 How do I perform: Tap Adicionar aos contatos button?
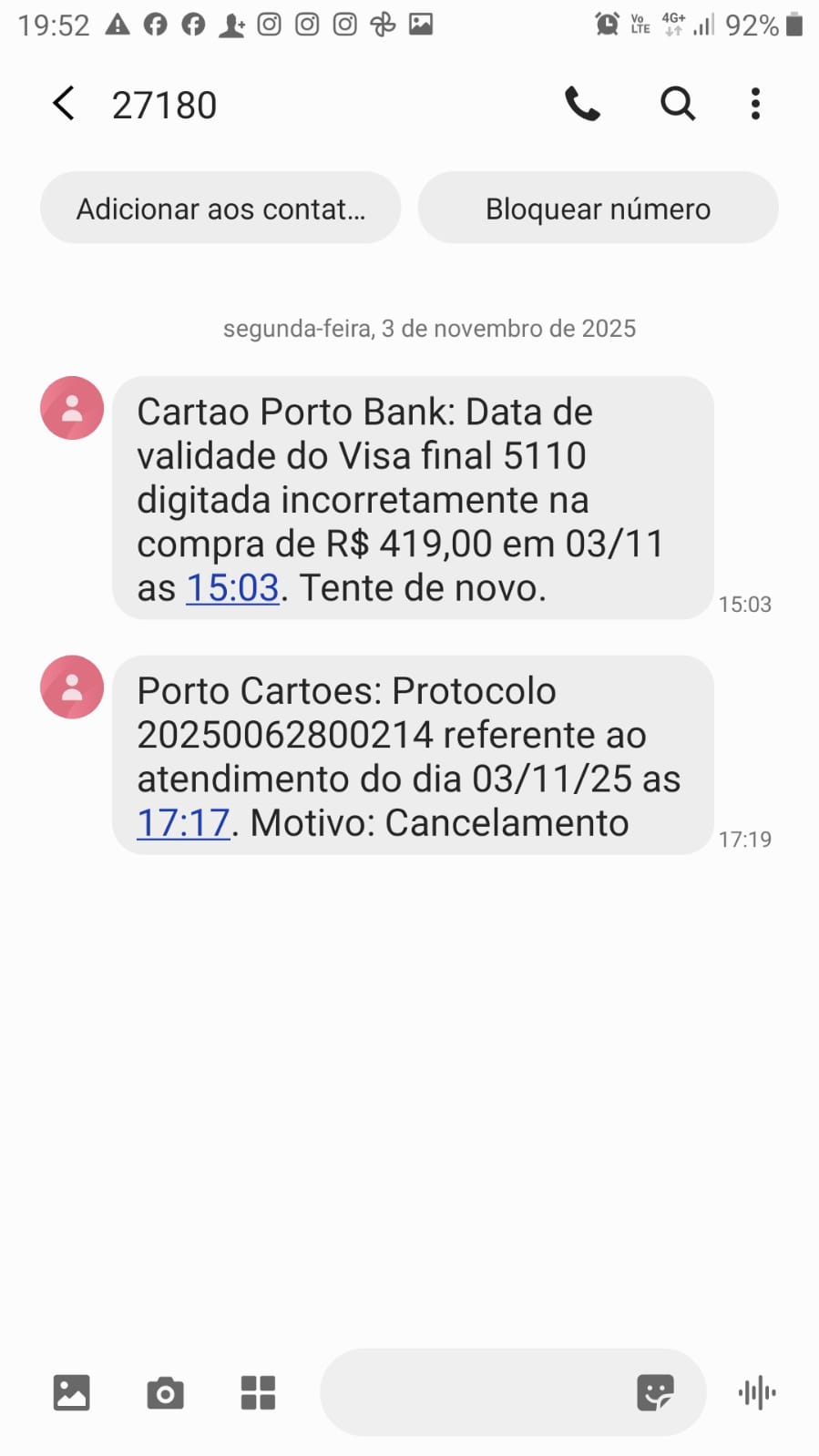220,209
